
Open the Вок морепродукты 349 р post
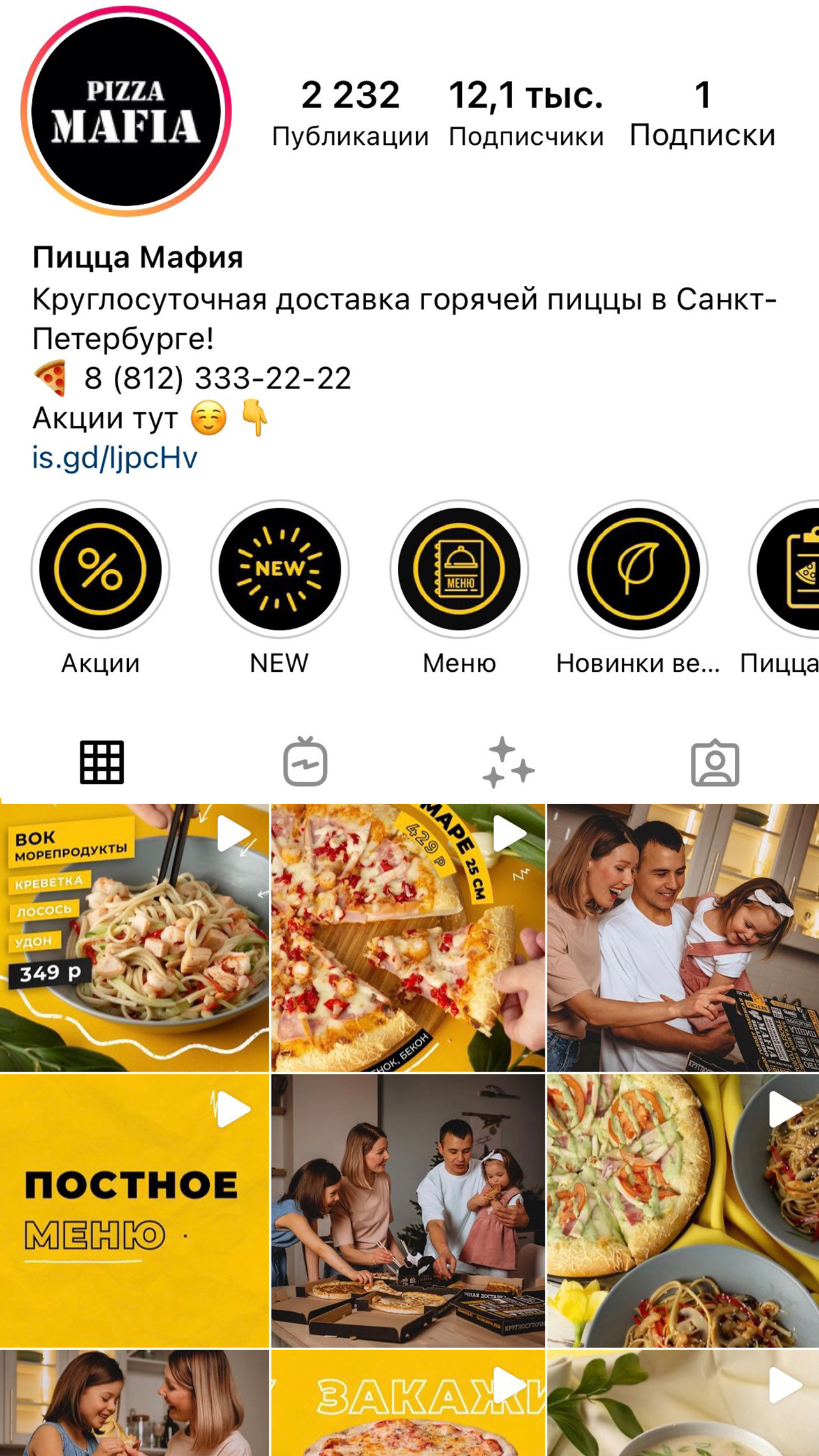point(134,938)
